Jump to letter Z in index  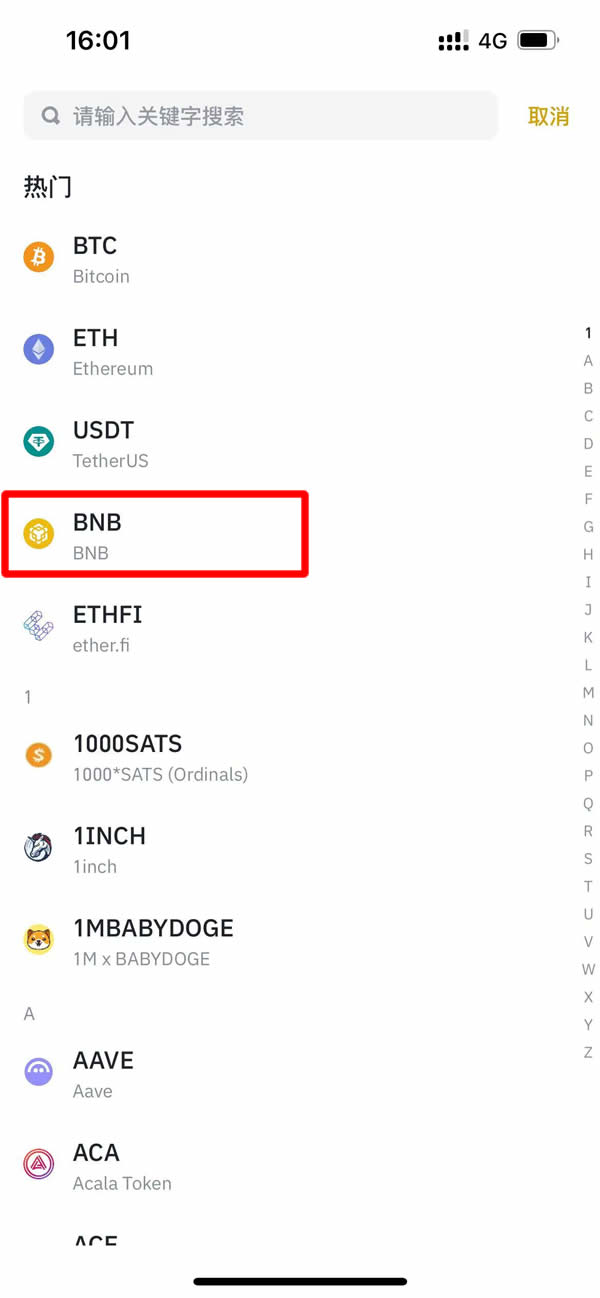(x=588, y=1052)
